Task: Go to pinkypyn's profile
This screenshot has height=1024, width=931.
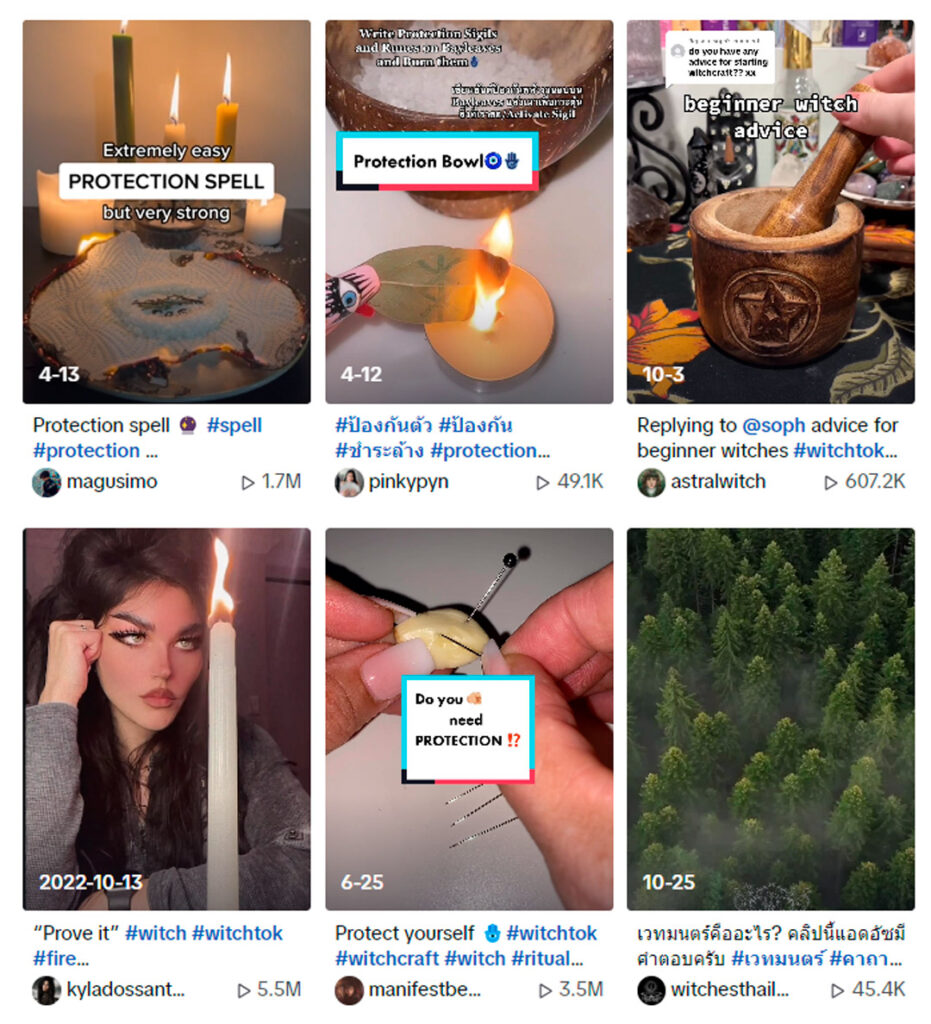Action: (407, 482)
